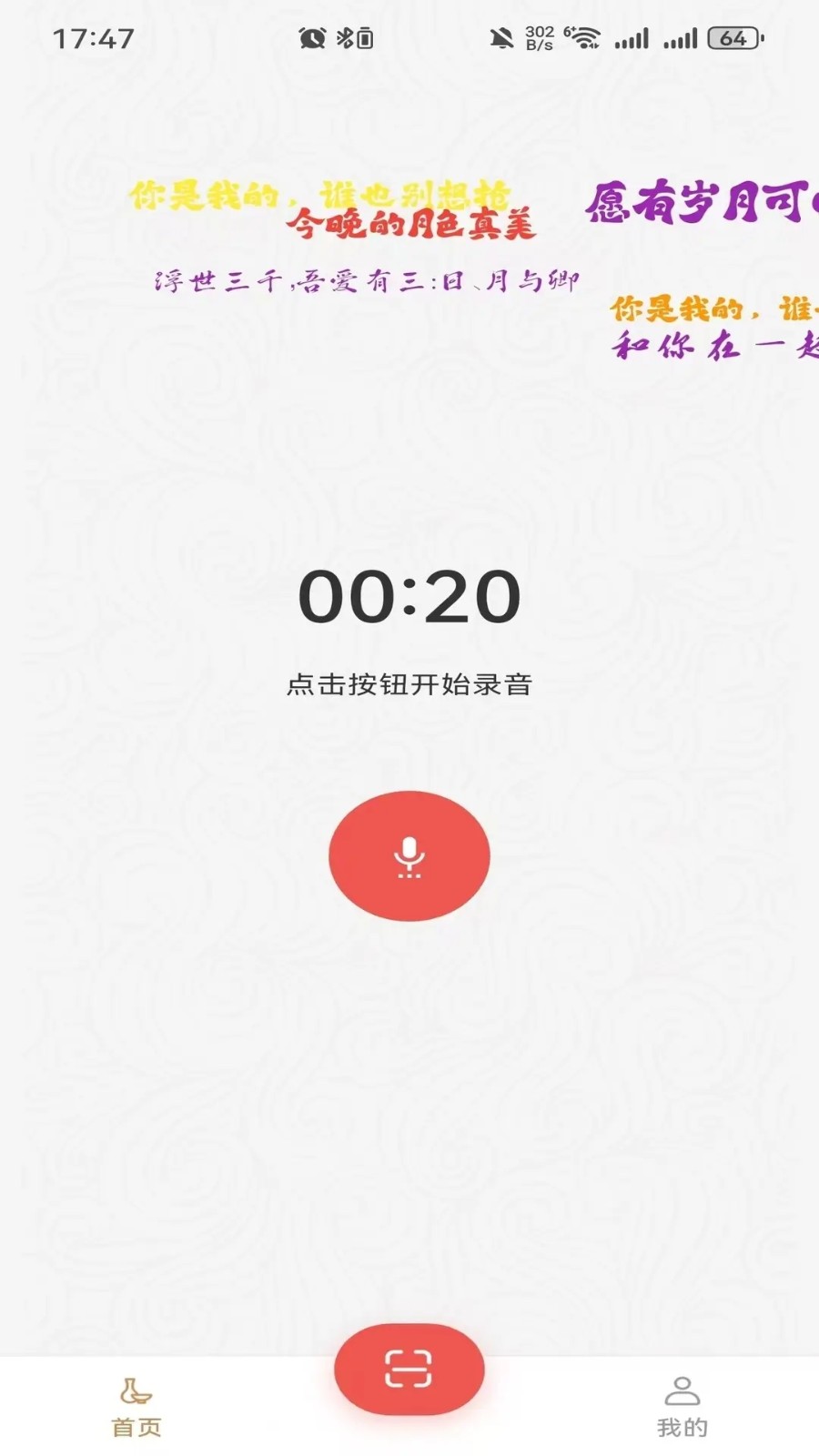
Task: Start recording with the red microphone button
Action: (409, 856)
